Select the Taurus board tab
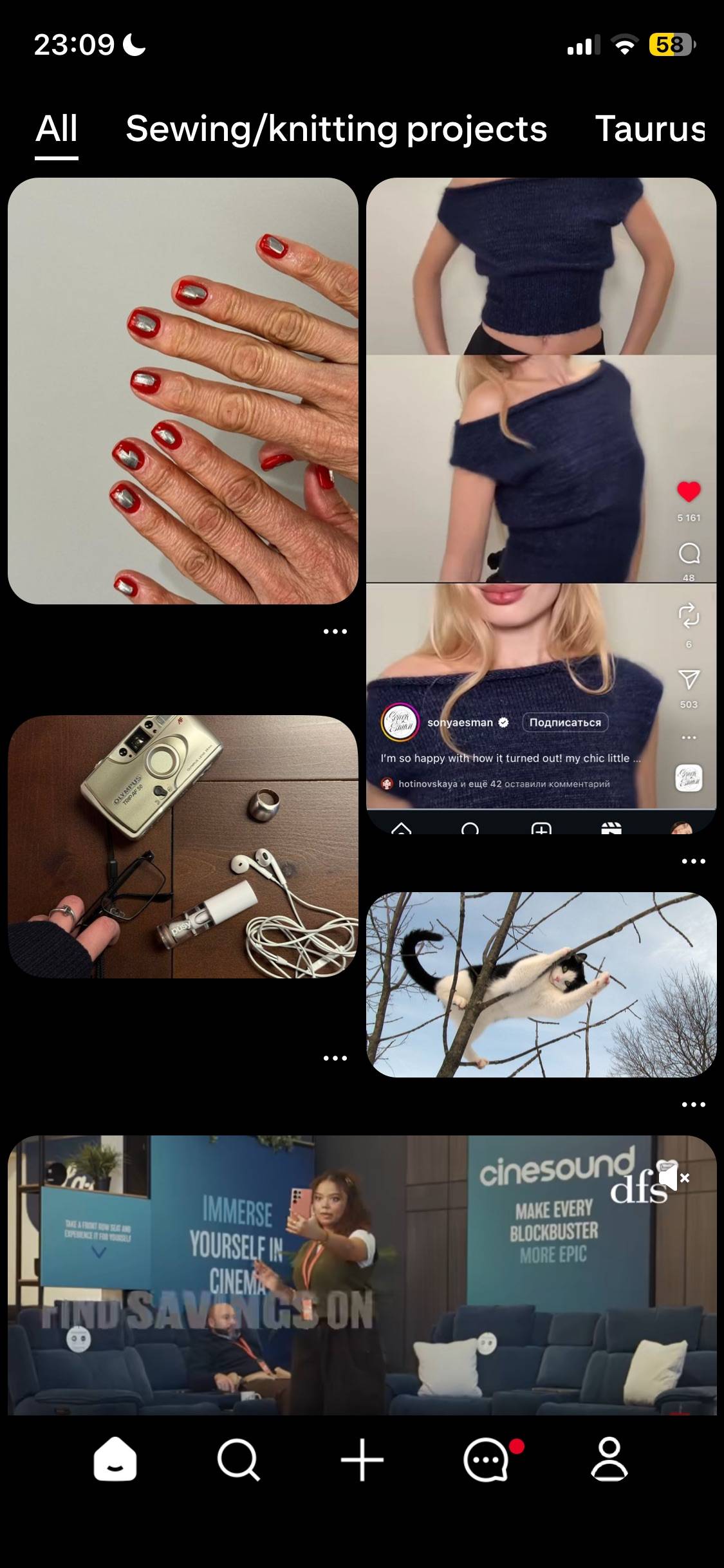This screenshot has height=1568, width=724. [650, 129]
